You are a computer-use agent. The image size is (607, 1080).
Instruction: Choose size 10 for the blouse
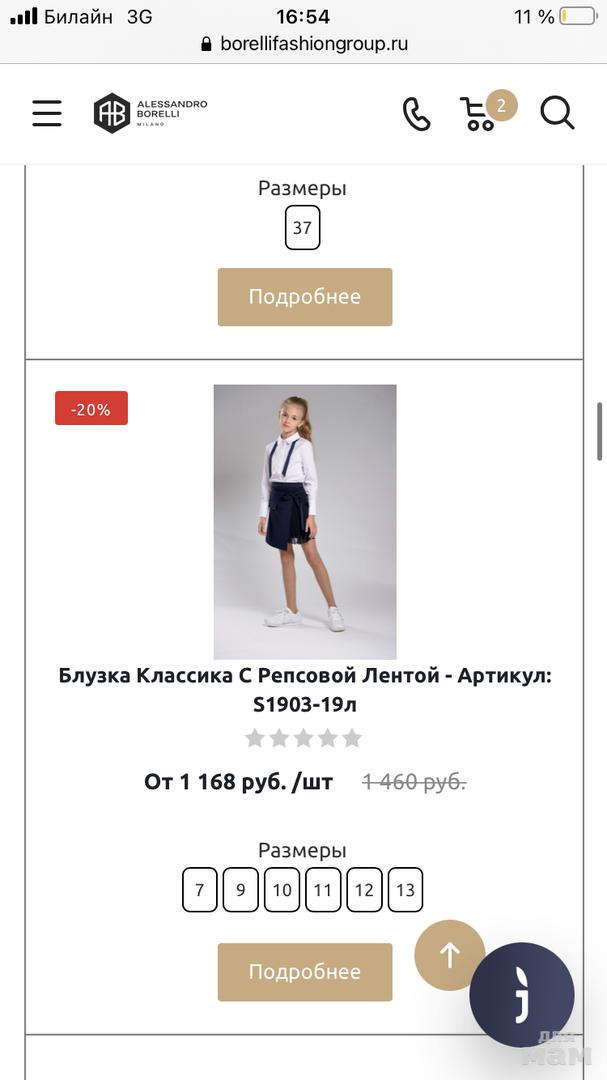pyautogui.click(x=282, y=890)
